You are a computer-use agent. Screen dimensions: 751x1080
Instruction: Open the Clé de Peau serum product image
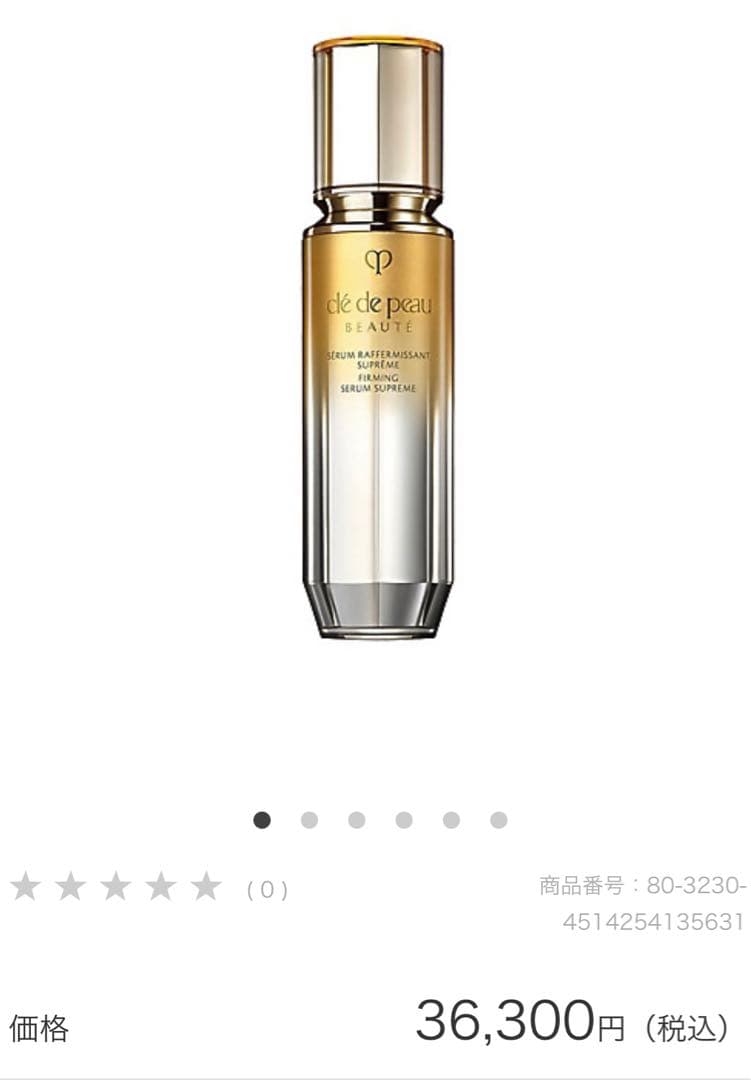point(377,340)
